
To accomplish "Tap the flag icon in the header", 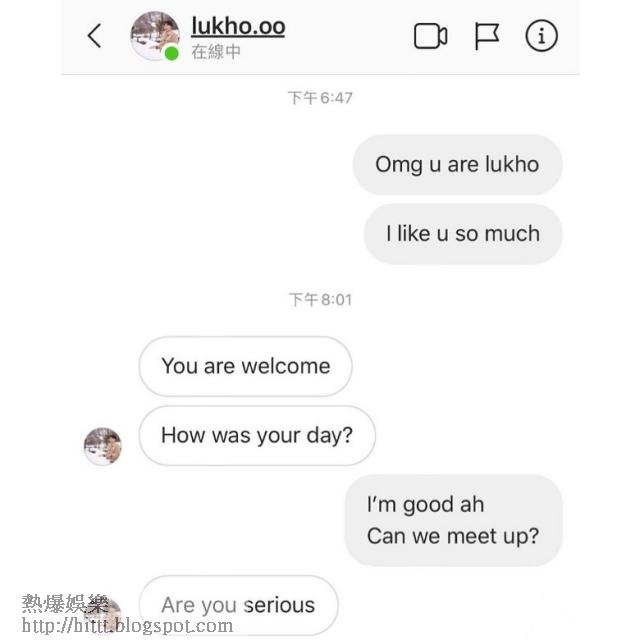I will [x=487, y=37].
